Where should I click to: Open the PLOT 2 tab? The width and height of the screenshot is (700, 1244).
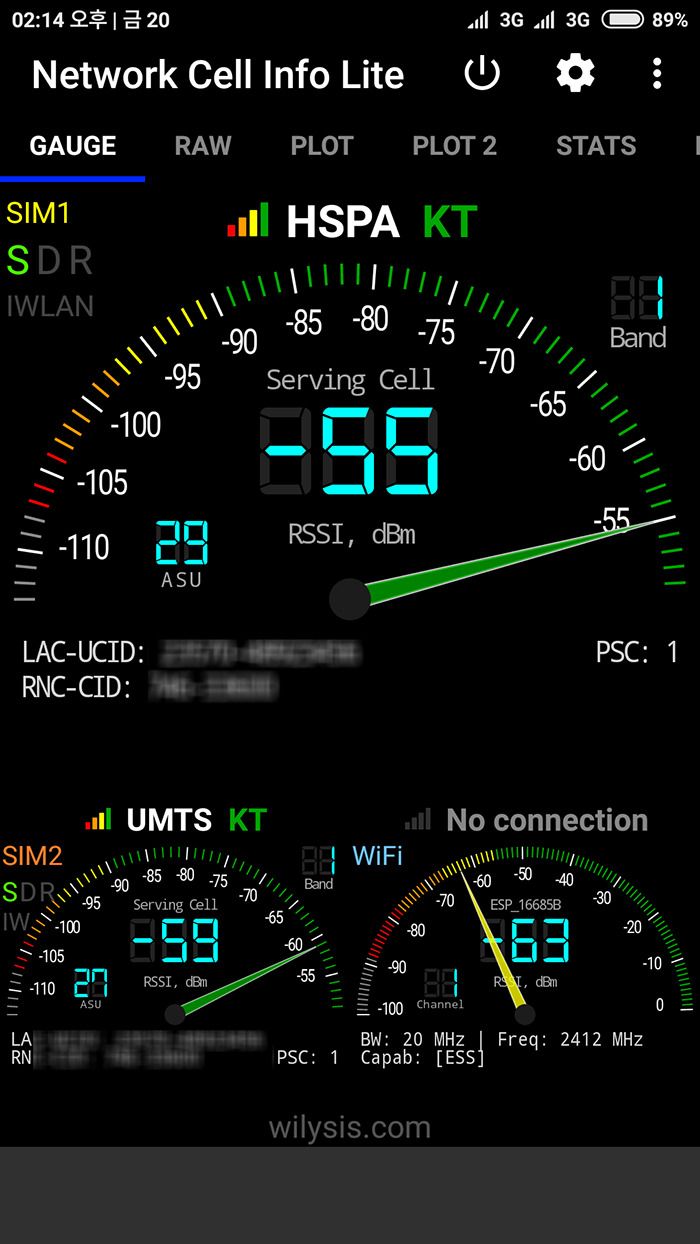[454, 146]
